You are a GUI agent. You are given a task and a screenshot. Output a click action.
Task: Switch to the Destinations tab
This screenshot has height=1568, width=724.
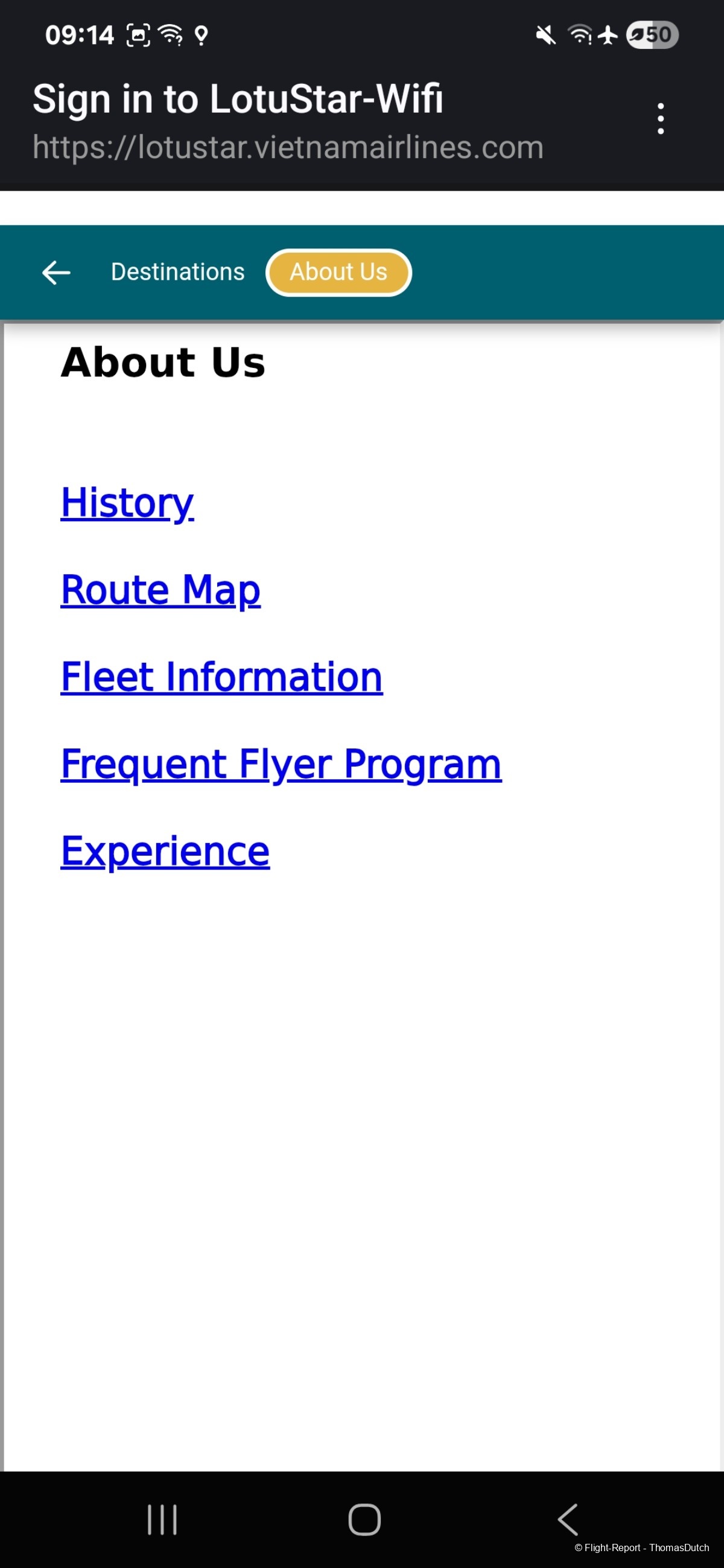tap(177, 272)
